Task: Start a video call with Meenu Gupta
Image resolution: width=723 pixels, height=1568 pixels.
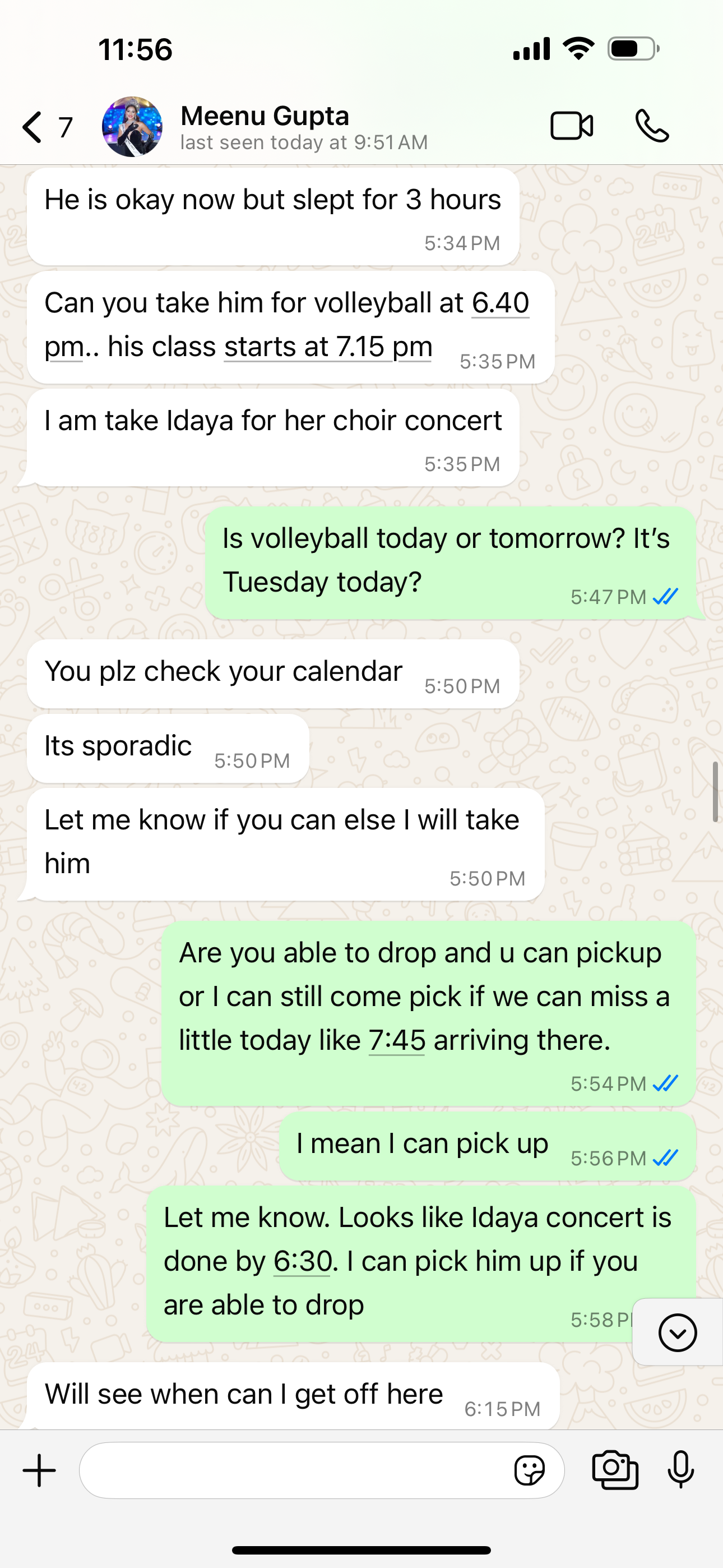Action: click(572, 126)
